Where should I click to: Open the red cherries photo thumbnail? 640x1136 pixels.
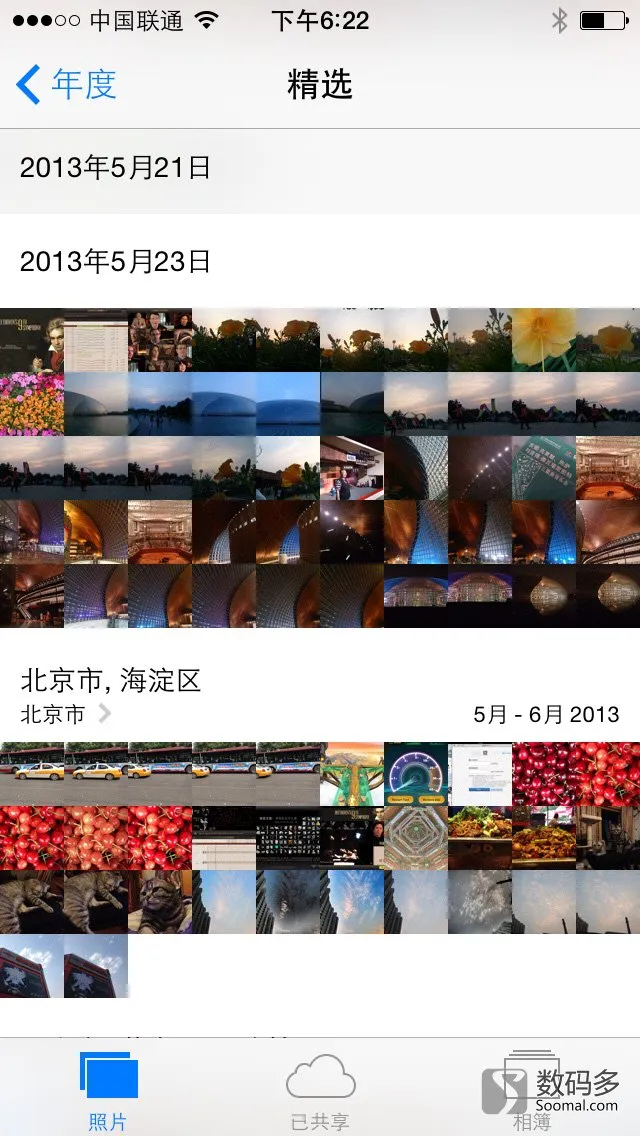[543, 773]
